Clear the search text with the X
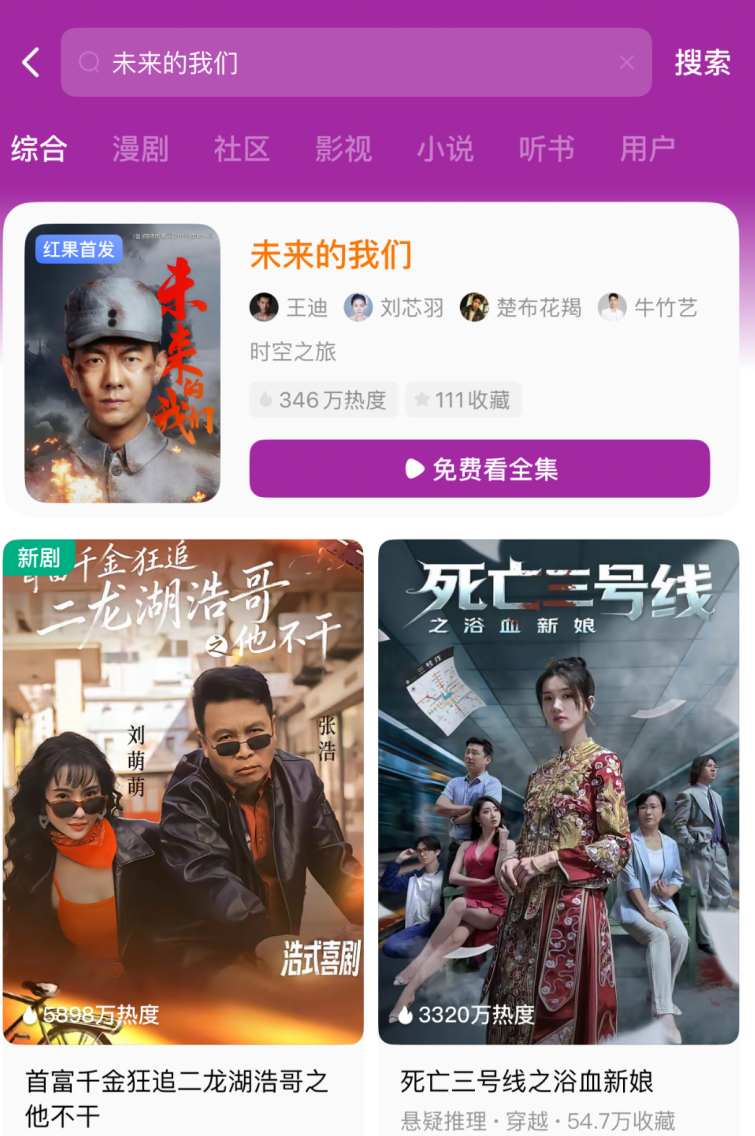 click(627, 63)
